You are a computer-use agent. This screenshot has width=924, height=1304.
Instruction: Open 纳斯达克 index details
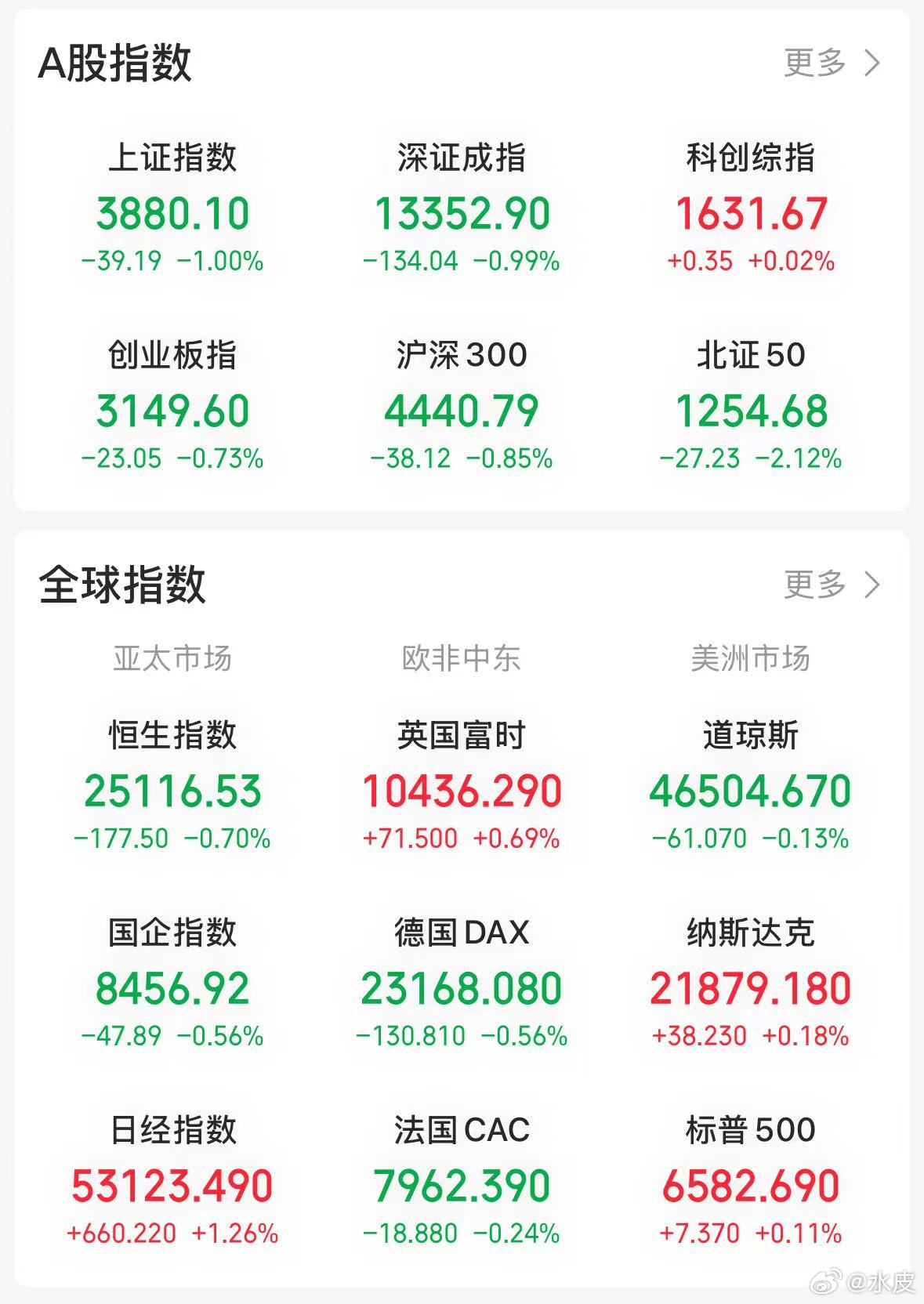(751, 988)
